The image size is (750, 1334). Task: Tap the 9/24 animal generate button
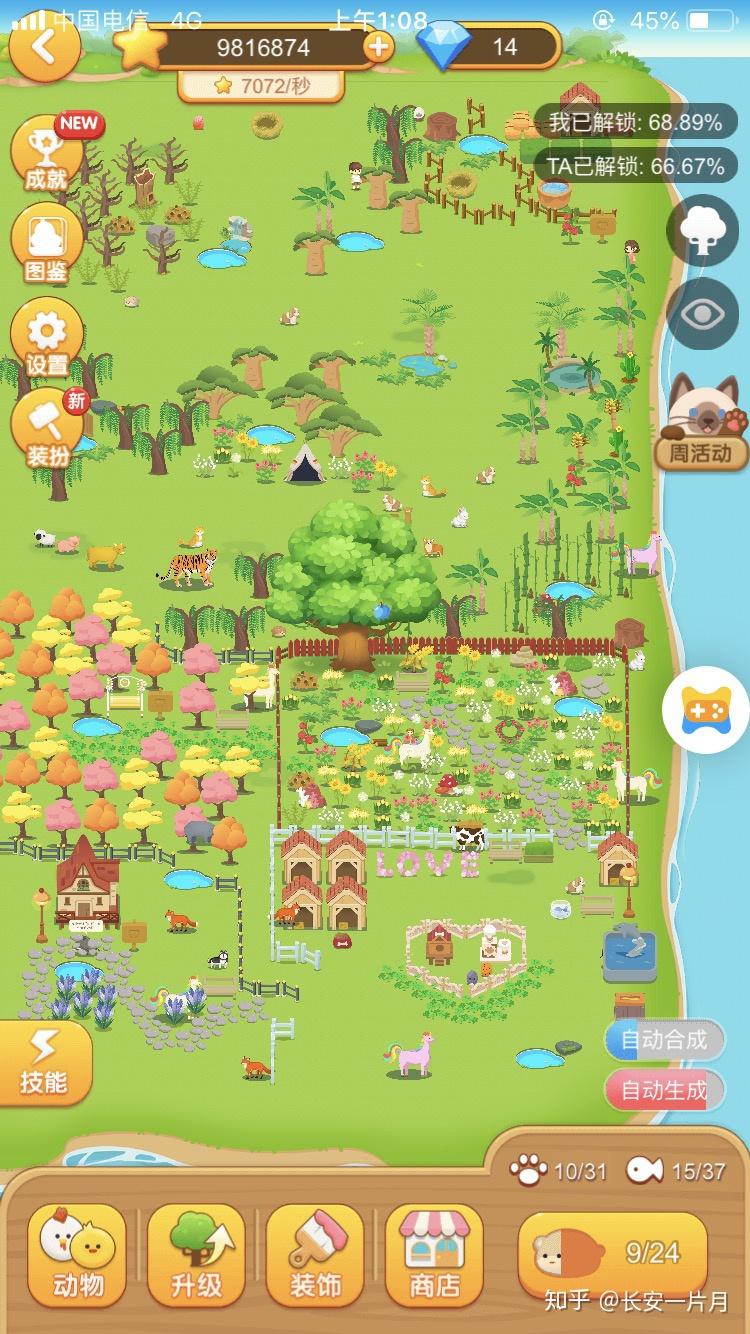pyautogui.click(x=612, y=1254)
